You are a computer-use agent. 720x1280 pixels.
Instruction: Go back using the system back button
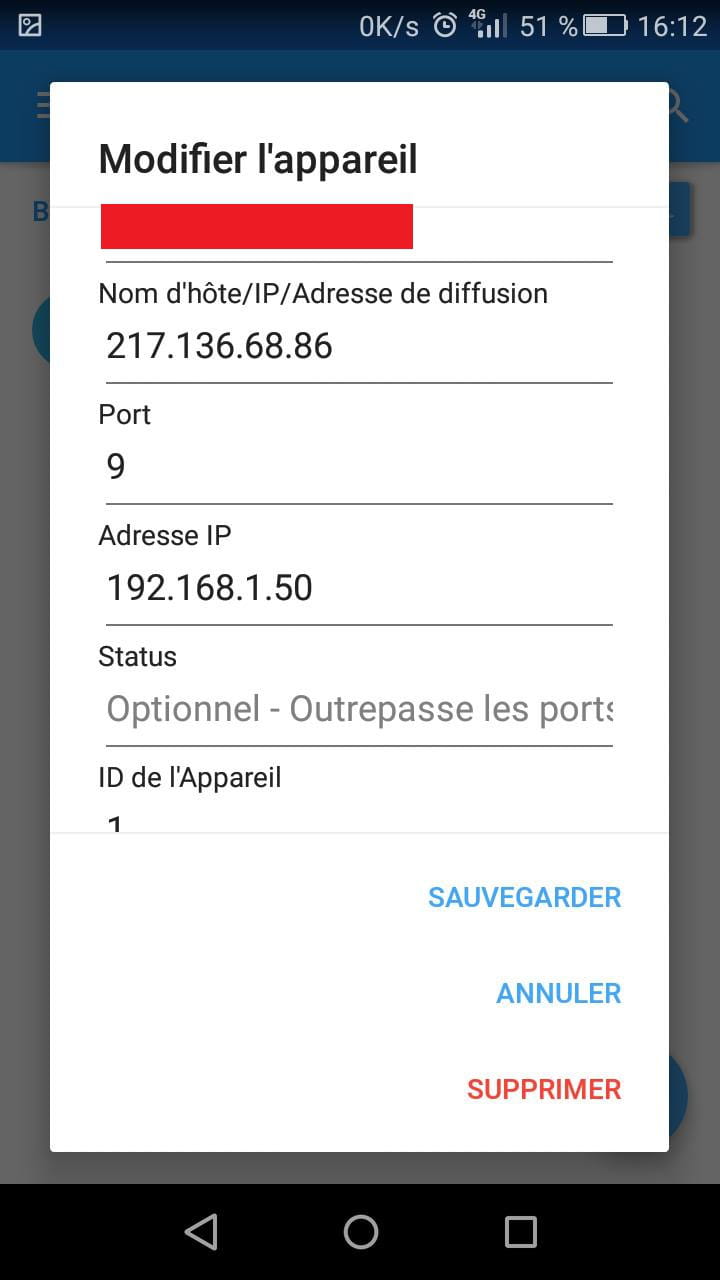click(201, 1232)
